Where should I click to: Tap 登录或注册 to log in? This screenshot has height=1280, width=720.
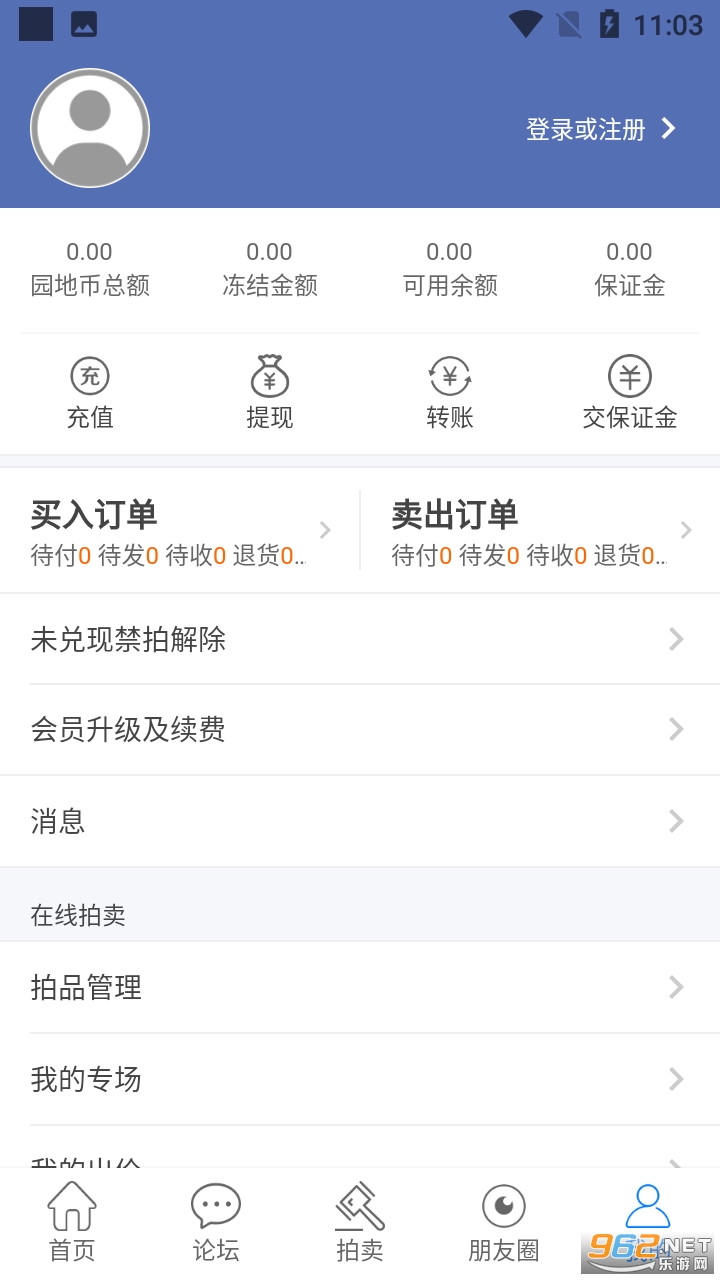(x=600, y=129)
